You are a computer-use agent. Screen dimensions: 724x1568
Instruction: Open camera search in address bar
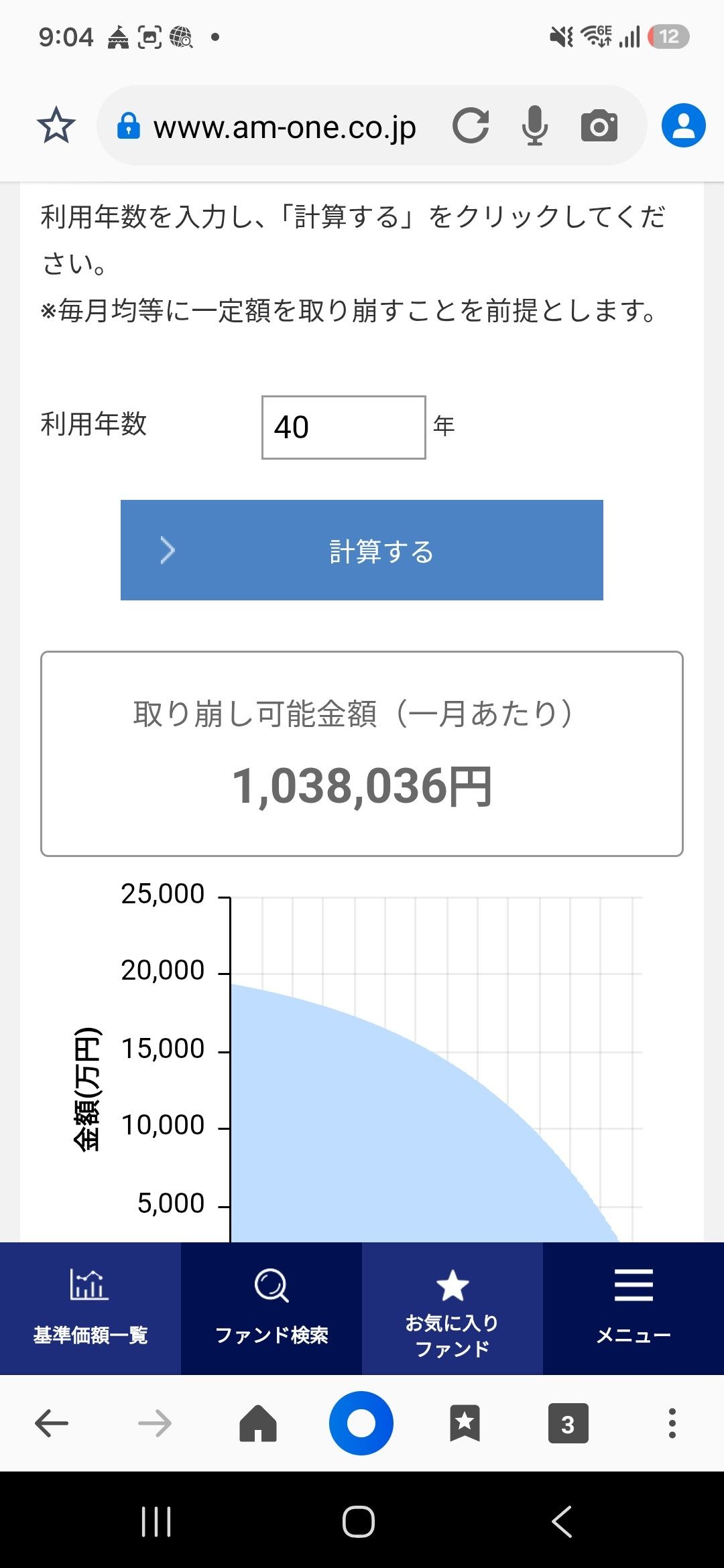tap(599, 125)
